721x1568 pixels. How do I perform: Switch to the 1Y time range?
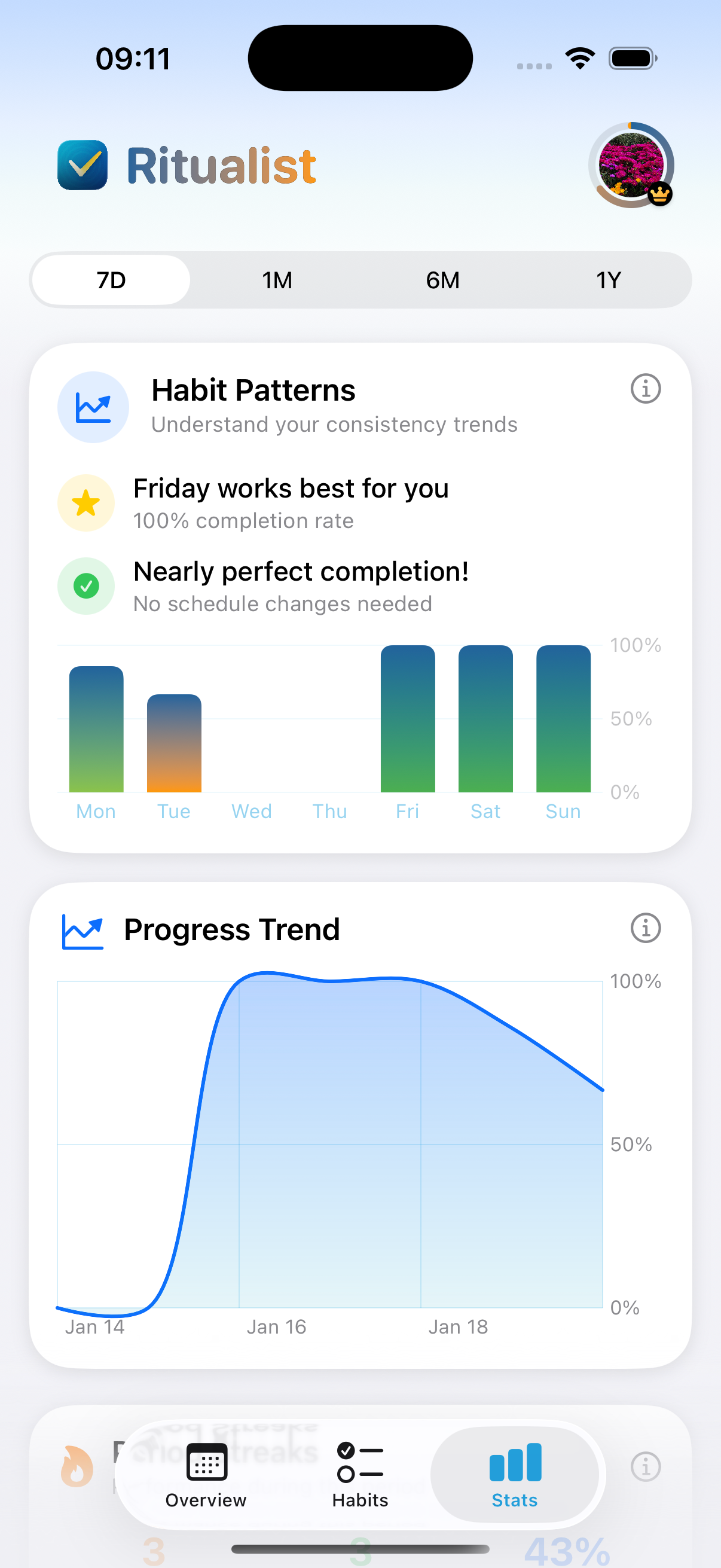click(x=608, y=280)
